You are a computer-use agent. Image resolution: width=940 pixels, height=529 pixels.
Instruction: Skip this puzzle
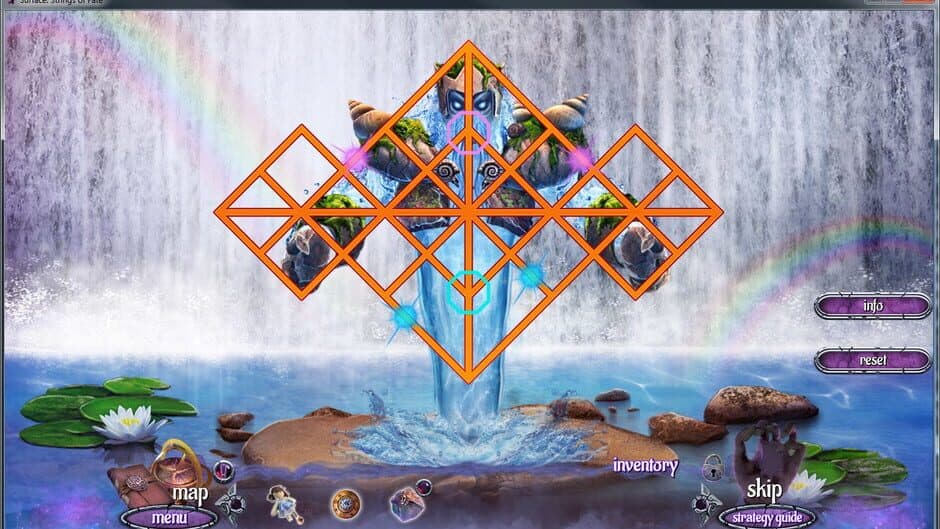pos(764,490)
